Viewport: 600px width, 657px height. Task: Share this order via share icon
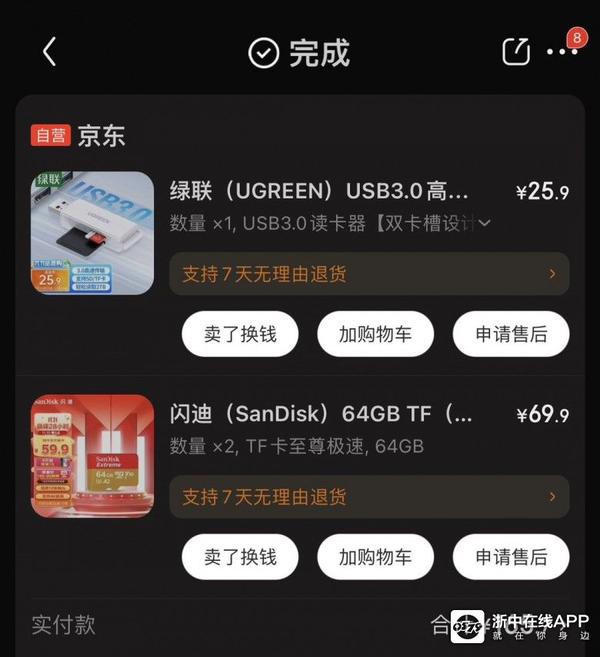click(515, 52)
